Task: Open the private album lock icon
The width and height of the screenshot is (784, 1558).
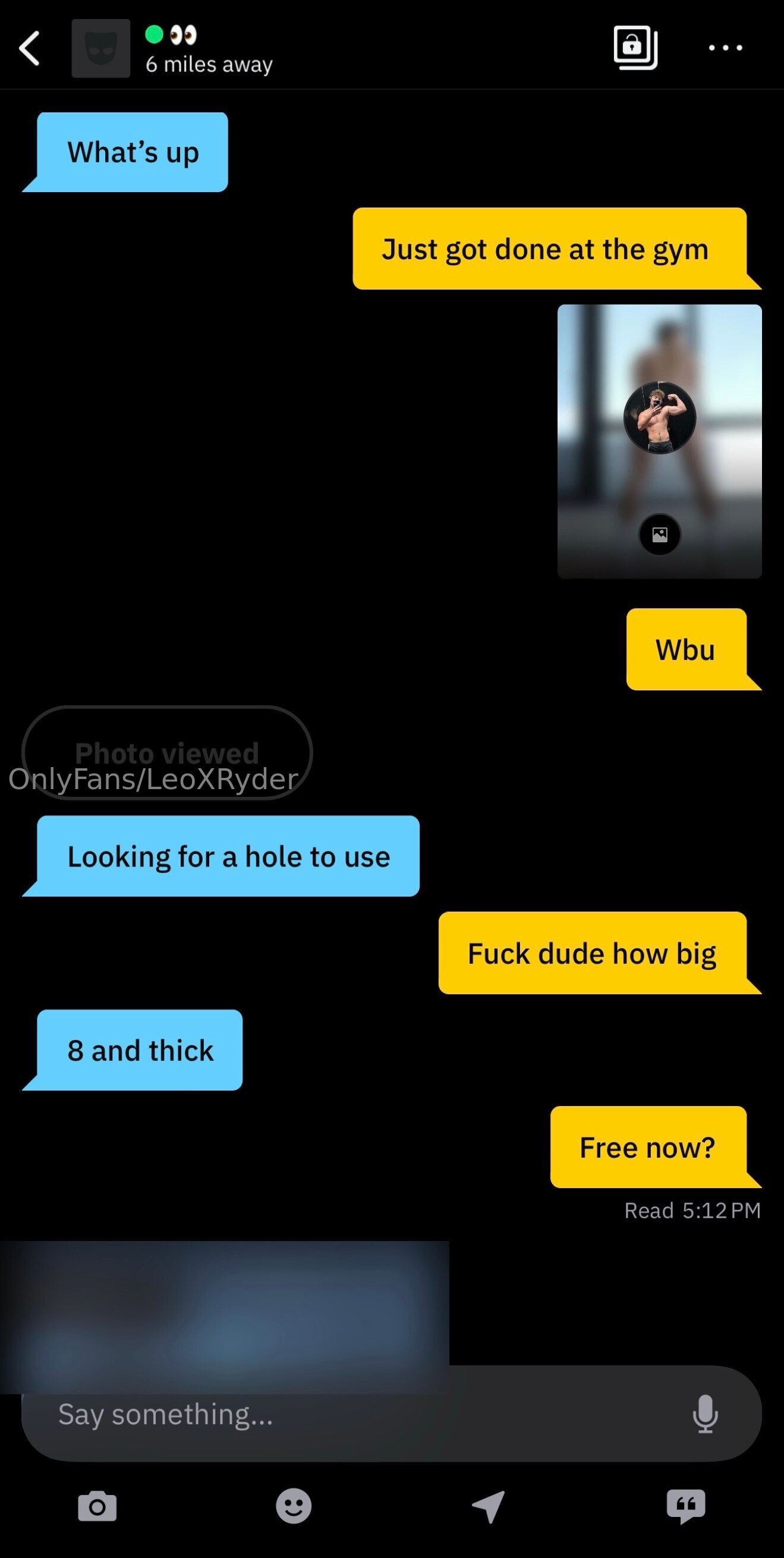Action: point(635,48)
